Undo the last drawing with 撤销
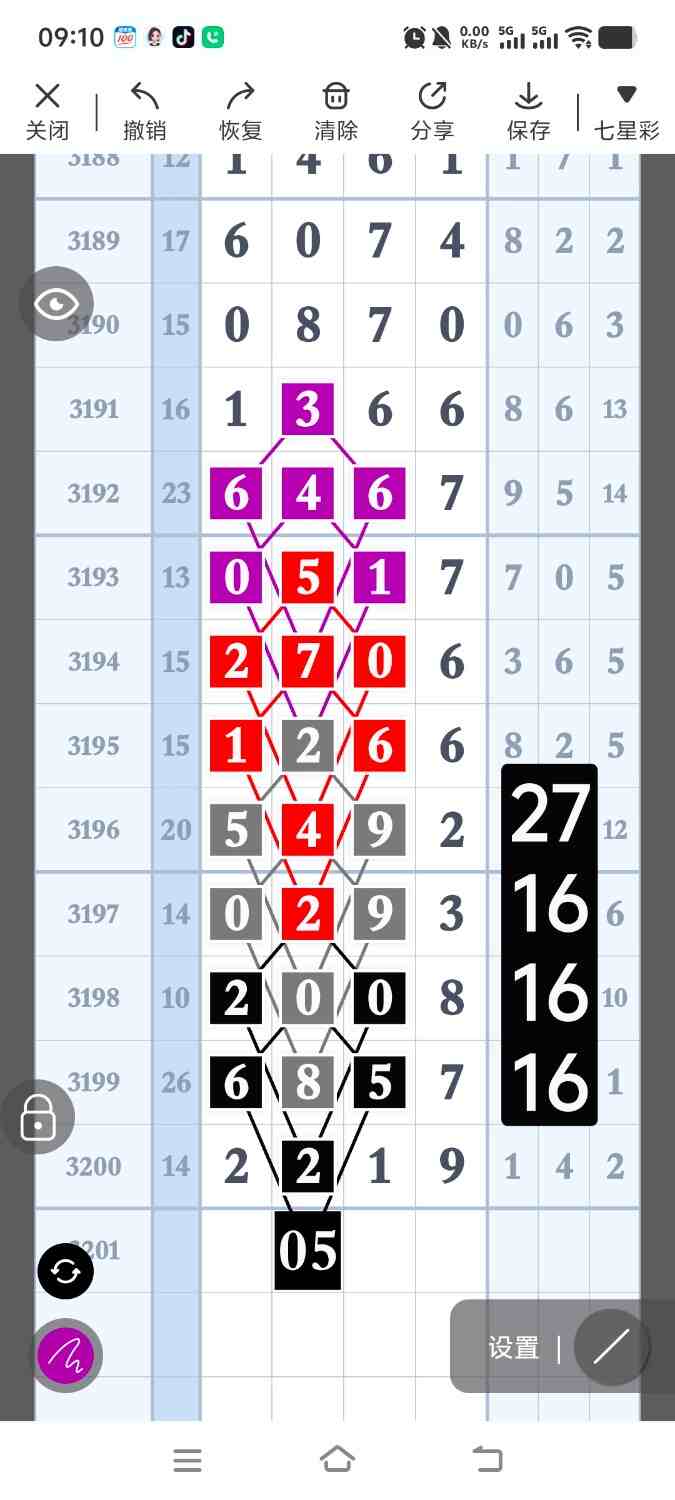This screenshot has height=1500, width=675. (x=145, y=111)
